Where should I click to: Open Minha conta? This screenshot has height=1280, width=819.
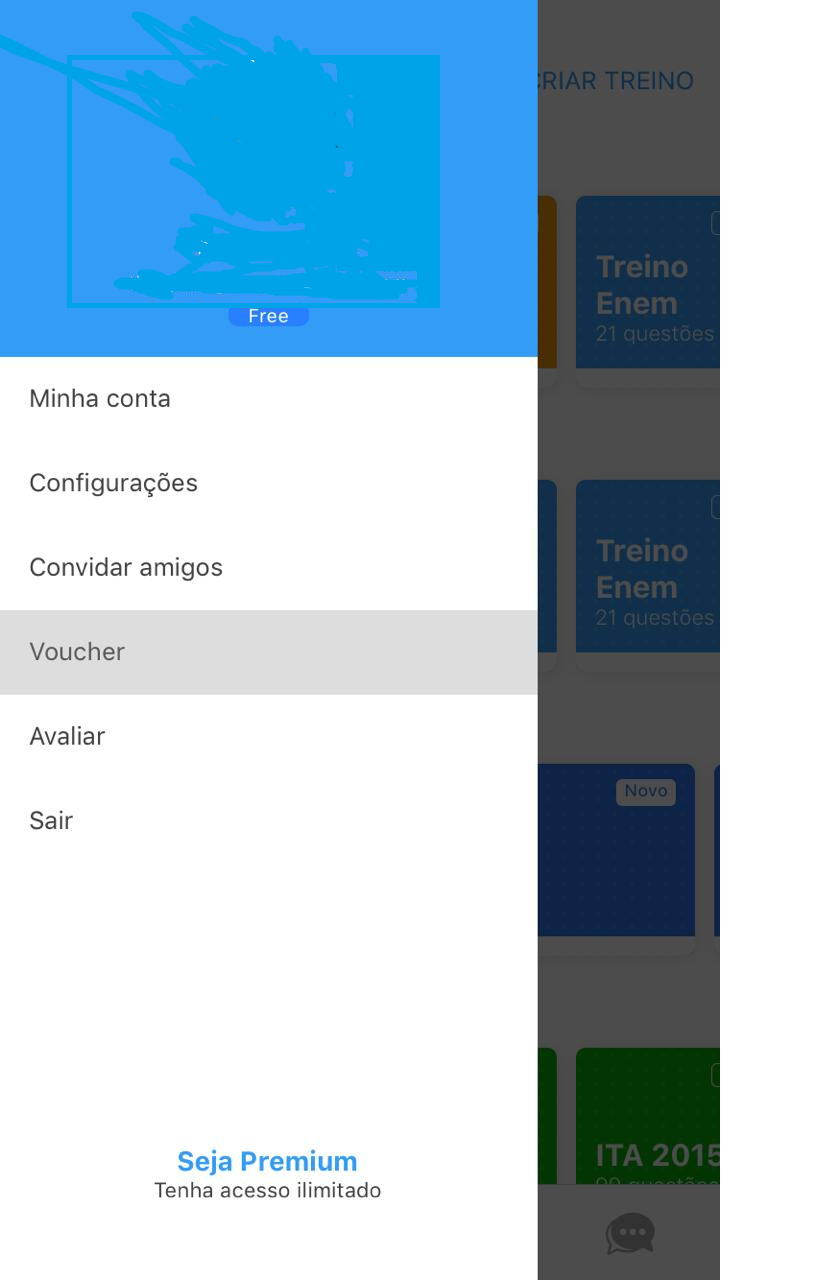pyautogui.click(x=100, y=399)
